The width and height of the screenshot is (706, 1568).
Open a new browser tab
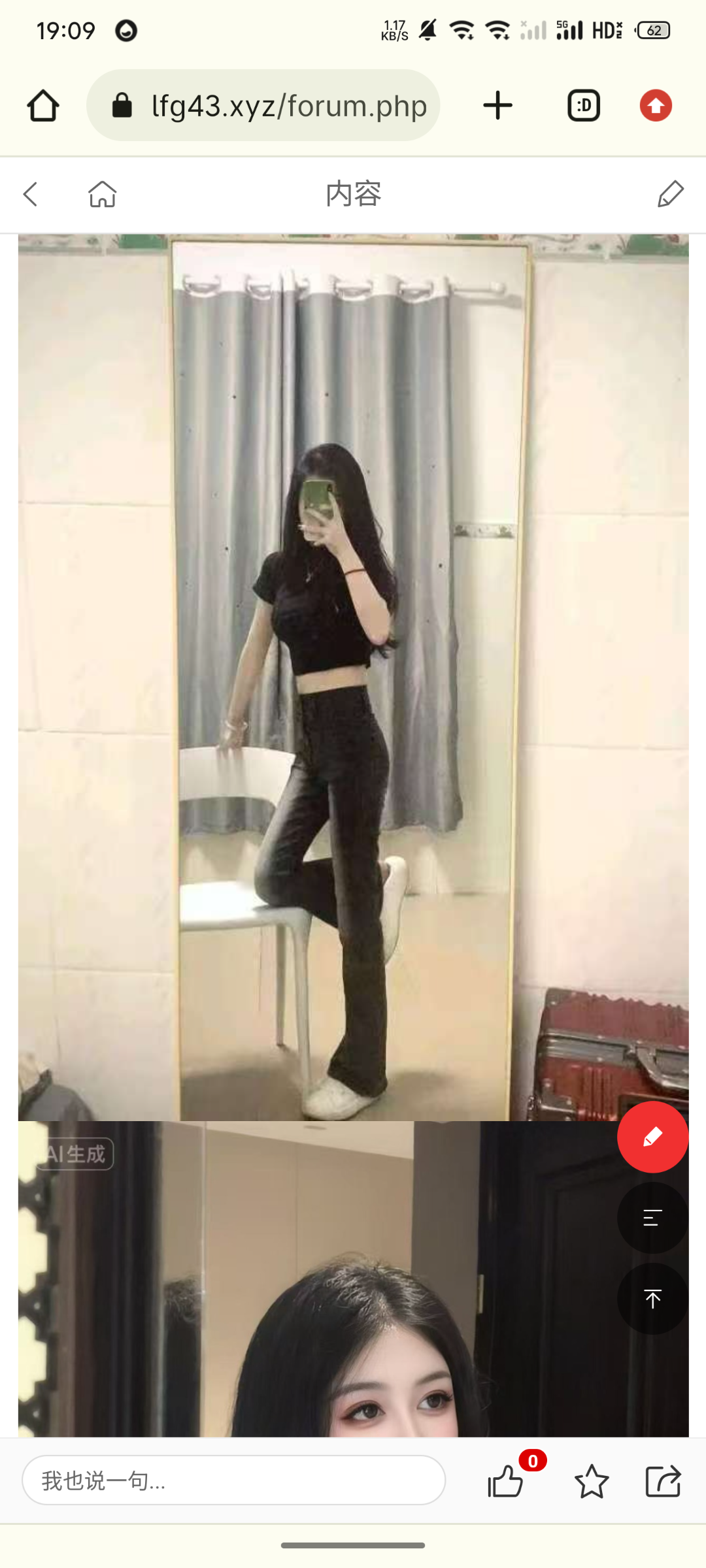(x=497, y=106)
